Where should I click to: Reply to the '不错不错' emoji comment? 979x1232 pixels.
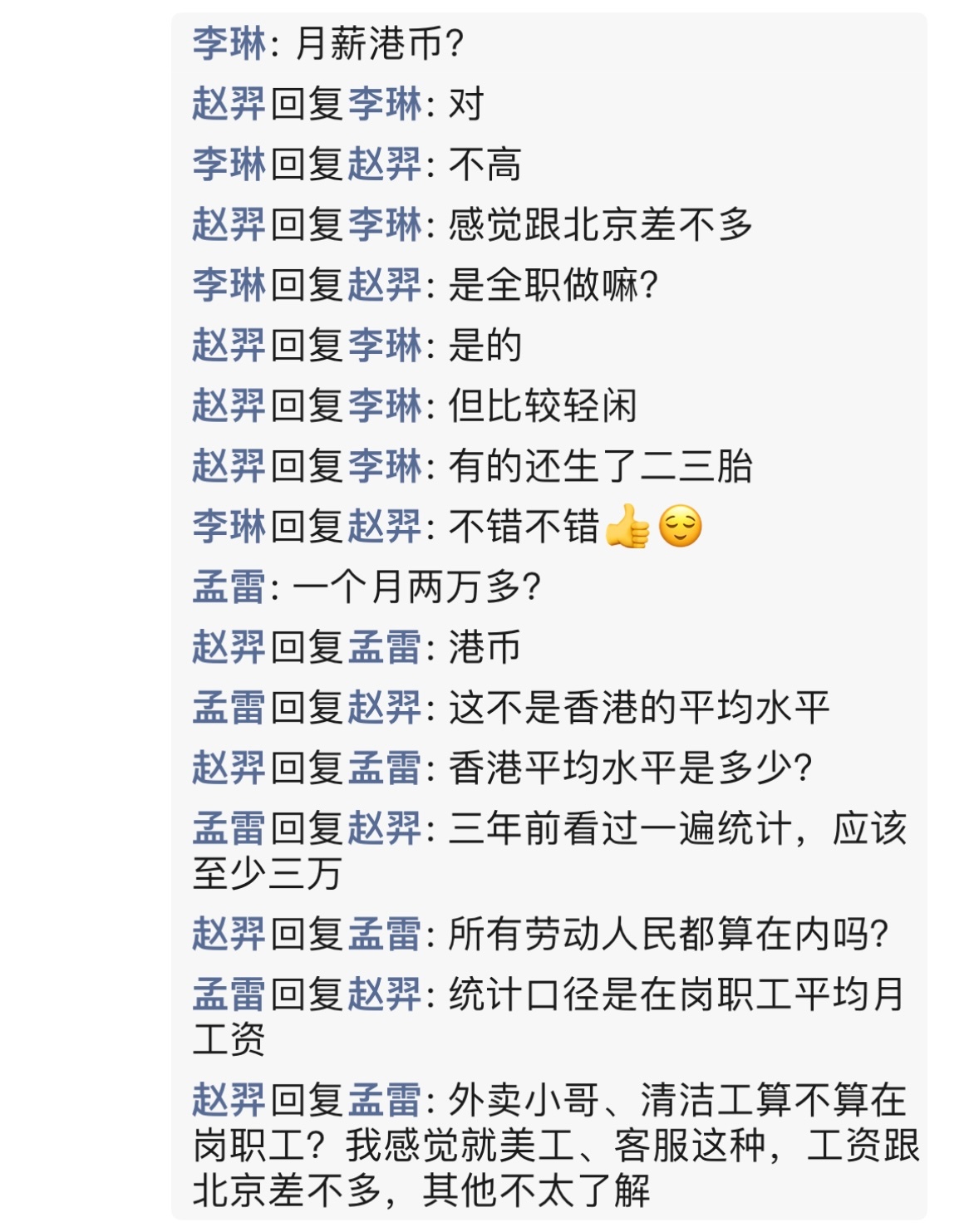[x=524, y=528]
